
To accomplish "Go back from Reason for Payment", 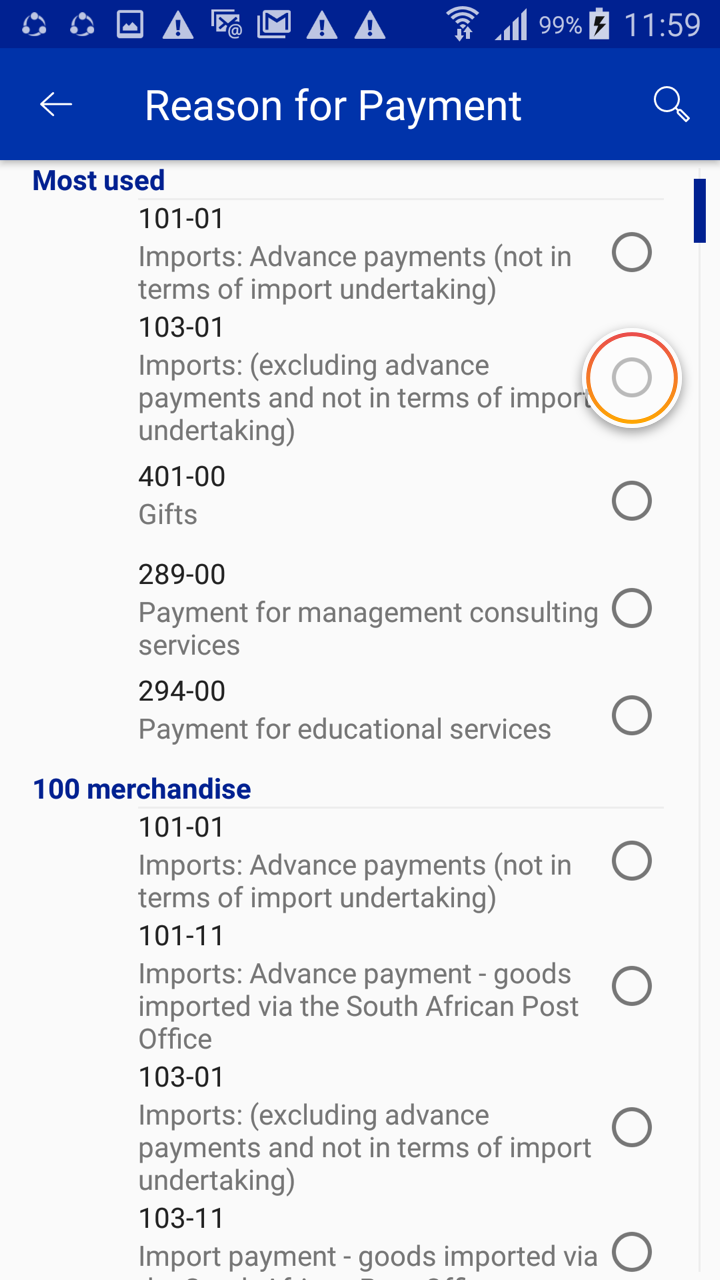I will point(56,105).
